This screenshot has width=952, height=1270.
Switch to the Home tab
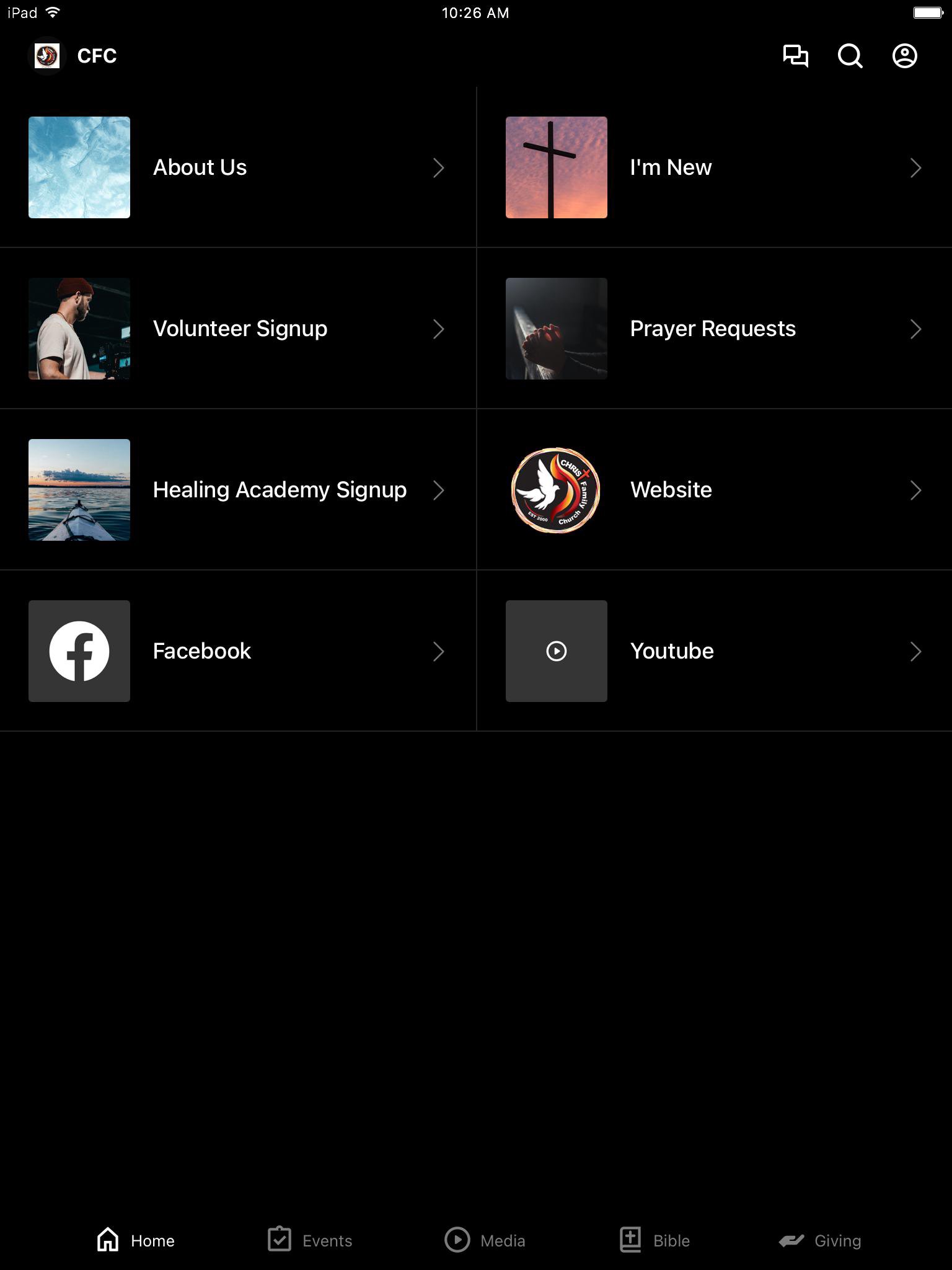[136, 1240]
